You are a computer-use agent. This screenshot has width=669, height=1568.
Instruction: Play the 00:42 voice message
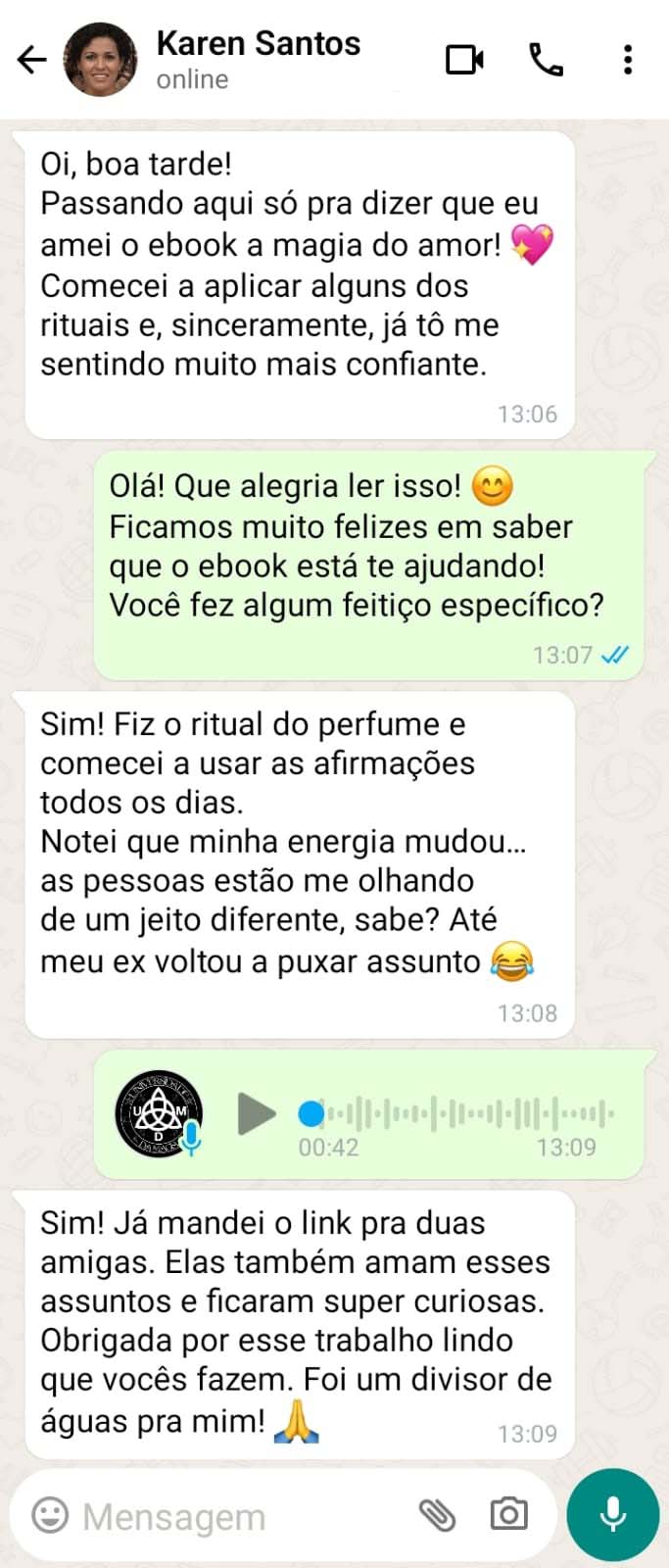click(x=257, y=1114)
